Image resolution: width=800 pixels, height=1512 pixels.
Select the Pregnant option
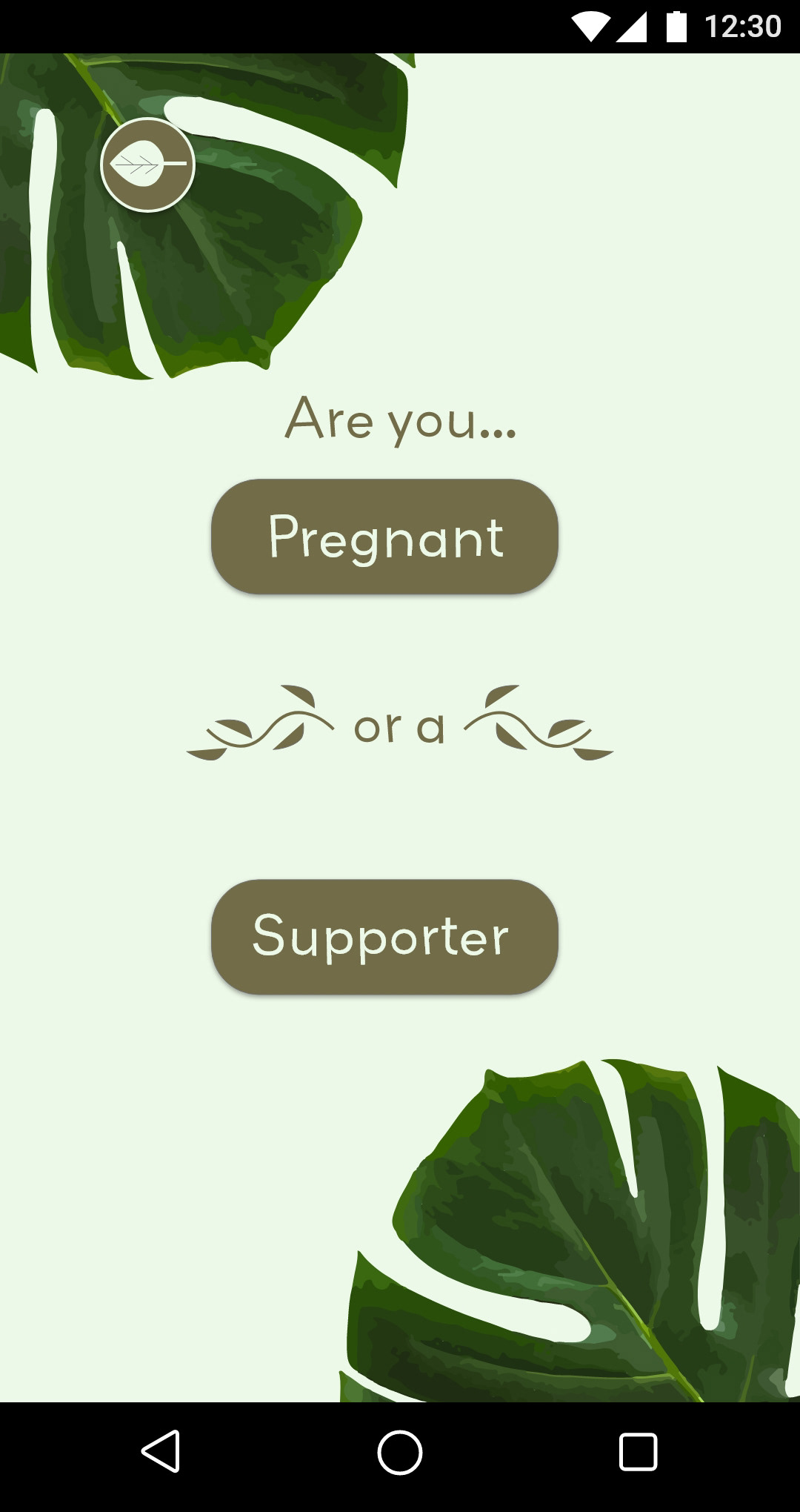384,537
